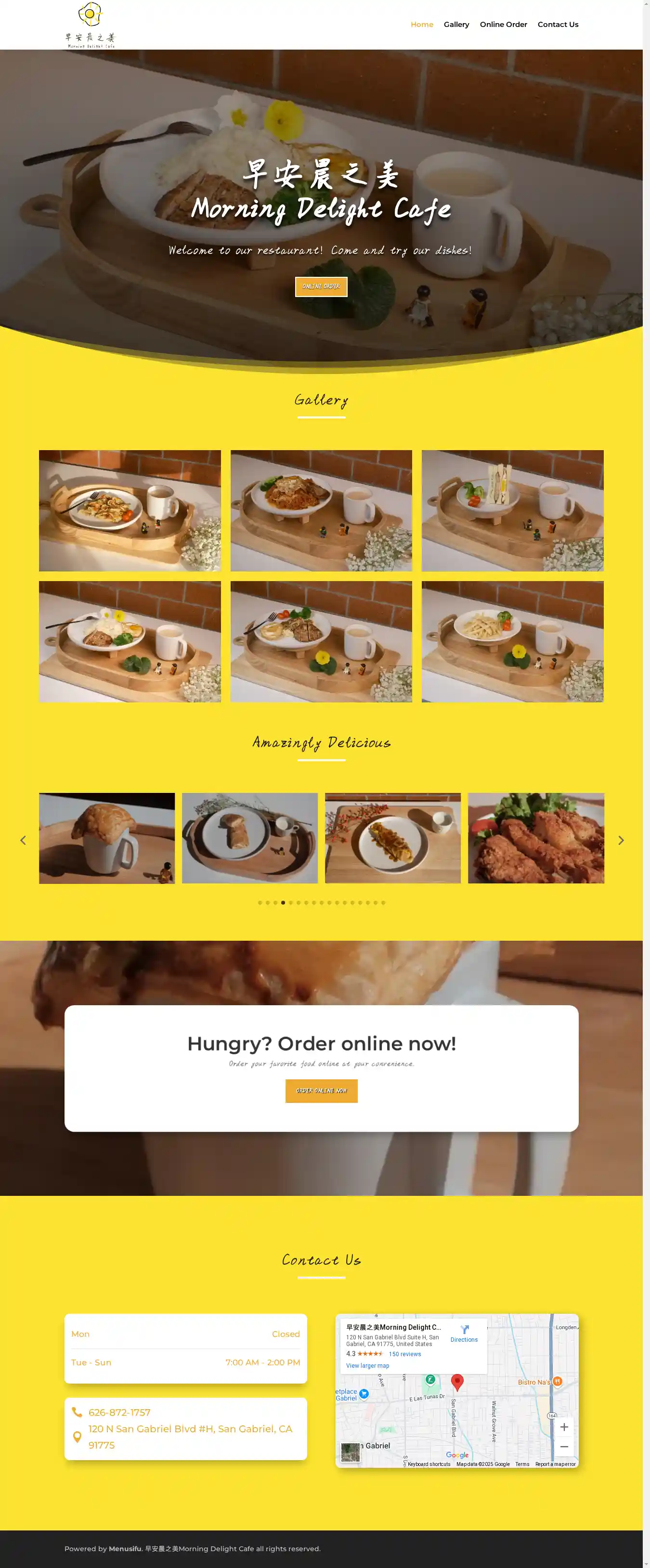
Task: Go to Gallery in the top menu
Action: (456, 25)
